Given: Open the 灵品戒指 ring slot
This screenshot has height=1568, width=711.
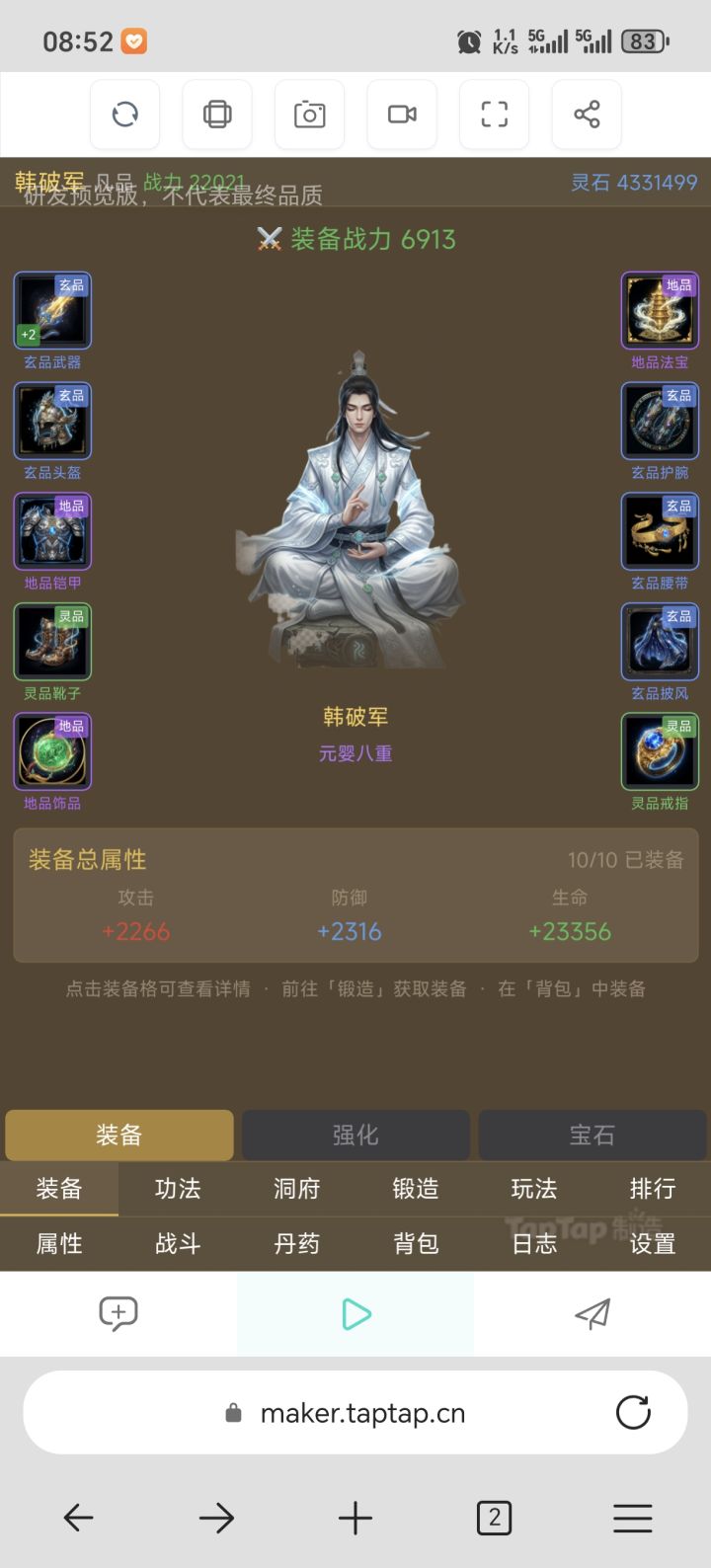Looking at the screenshot, I should click(659, 751).
